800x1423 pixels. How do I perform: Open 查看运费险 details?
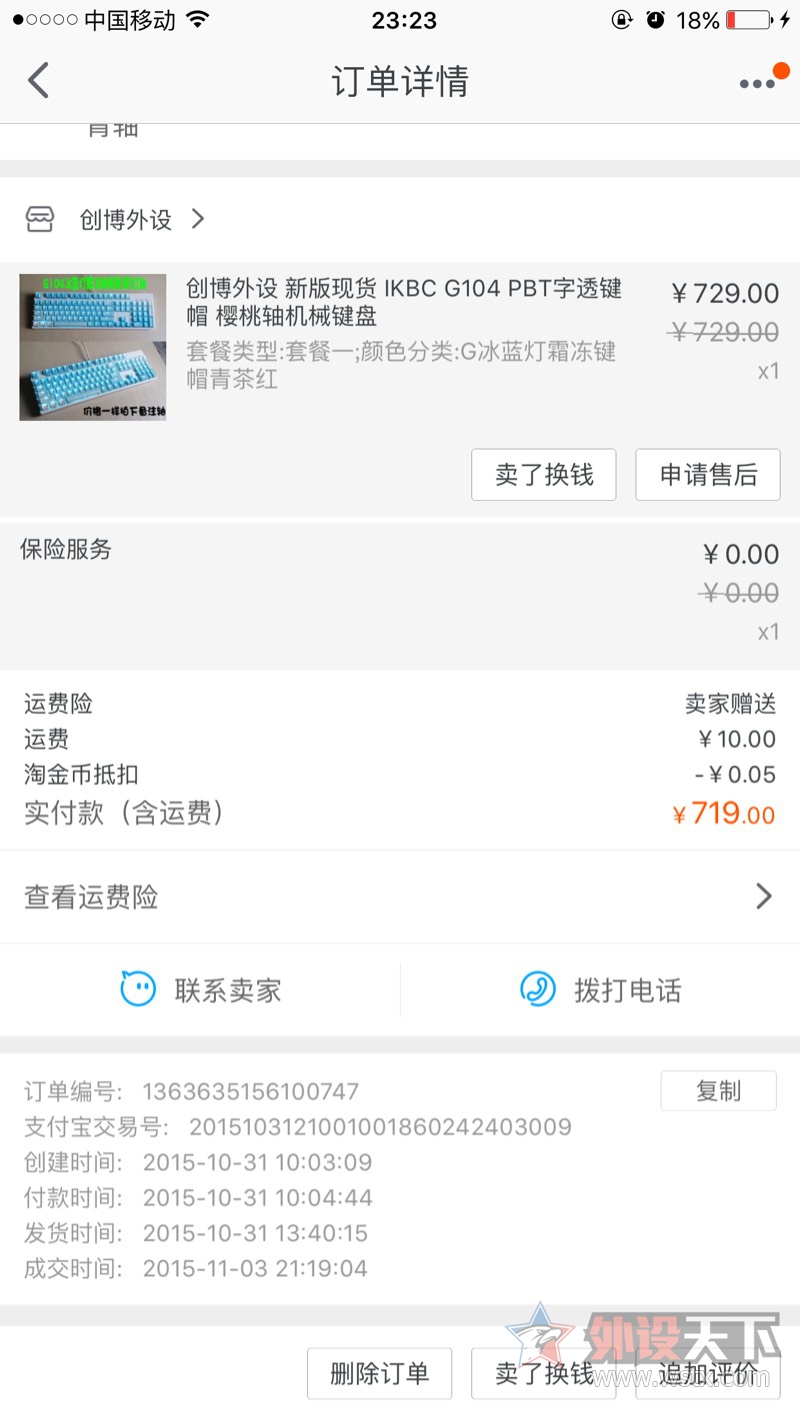(x=400, y=897)
